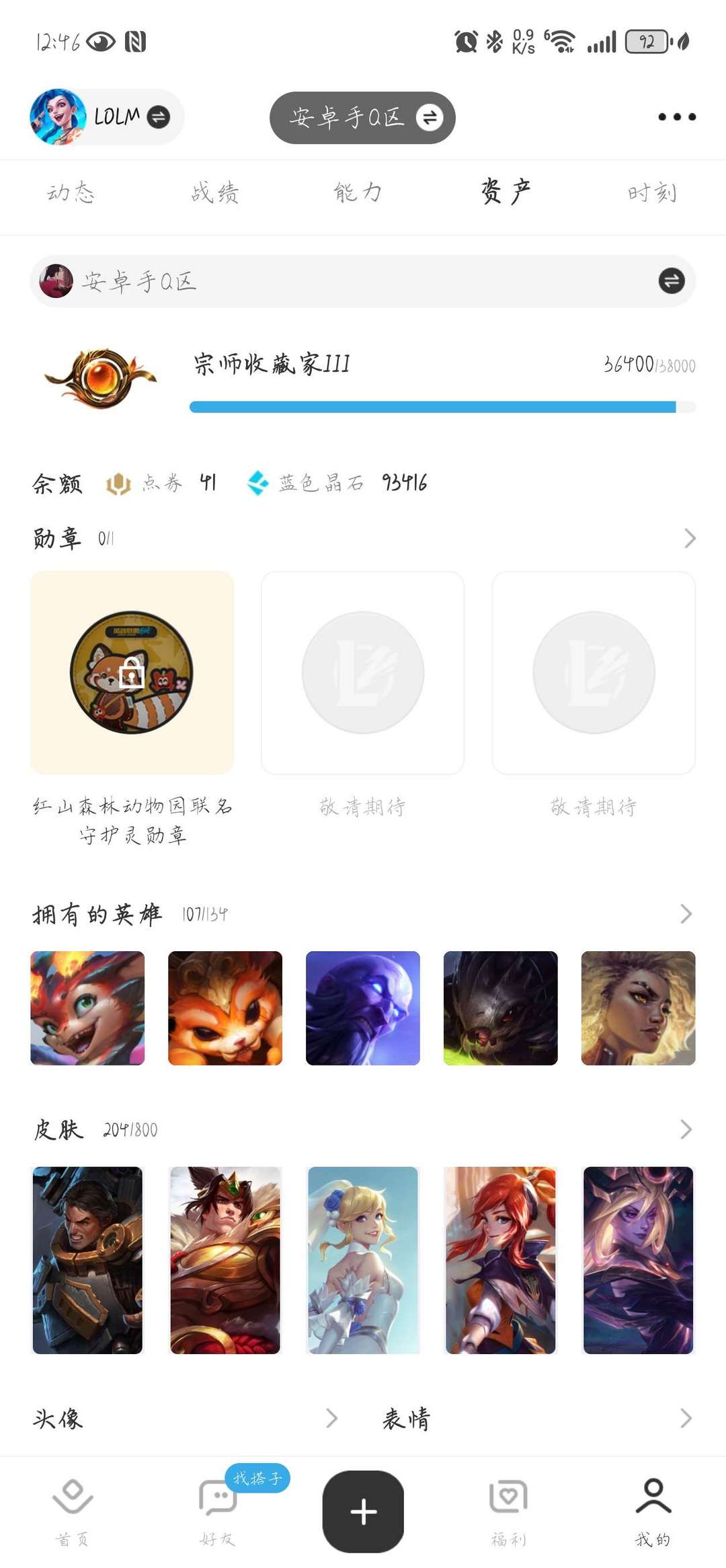Open the 能力 tab

tap(358, 193)
